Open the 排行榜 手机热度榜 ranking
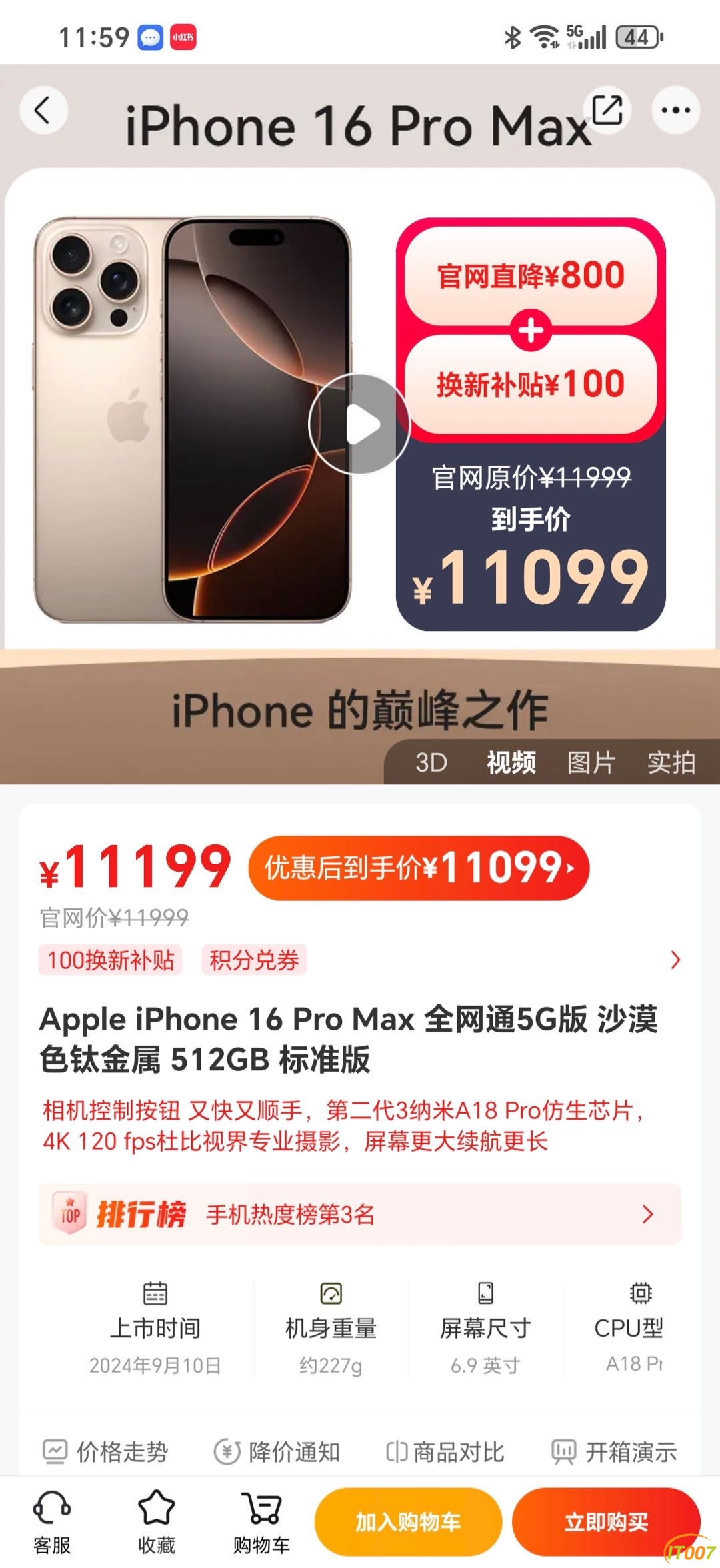720x1568 pixels. [360, 1214]
